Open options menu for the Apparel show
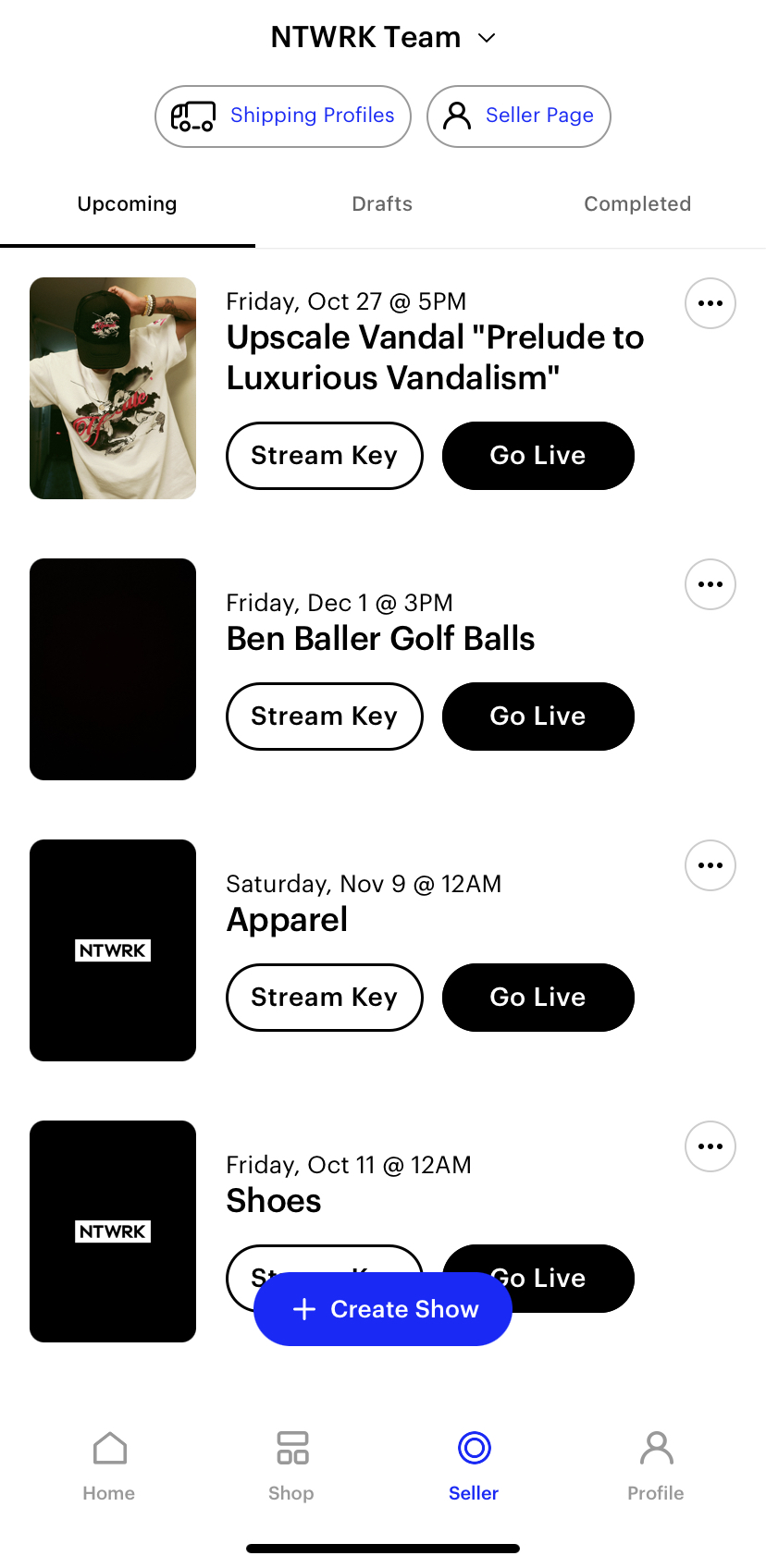The height and width of the screenshot is (1568, 766). click(x=710, y=865)
